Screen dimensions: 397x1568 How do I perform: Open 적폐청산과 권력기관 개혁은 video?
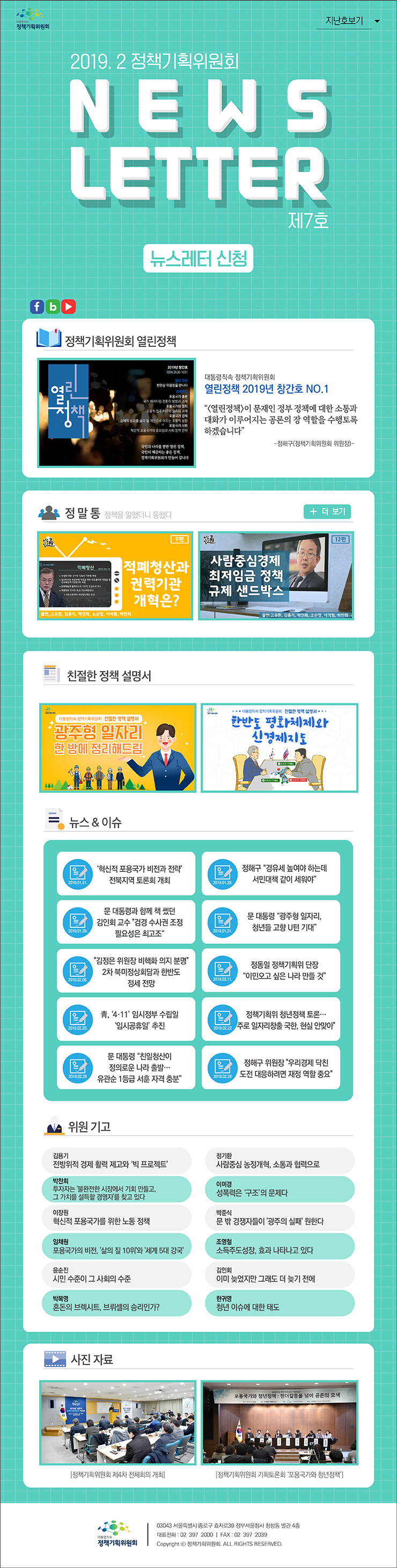point(115,575)
